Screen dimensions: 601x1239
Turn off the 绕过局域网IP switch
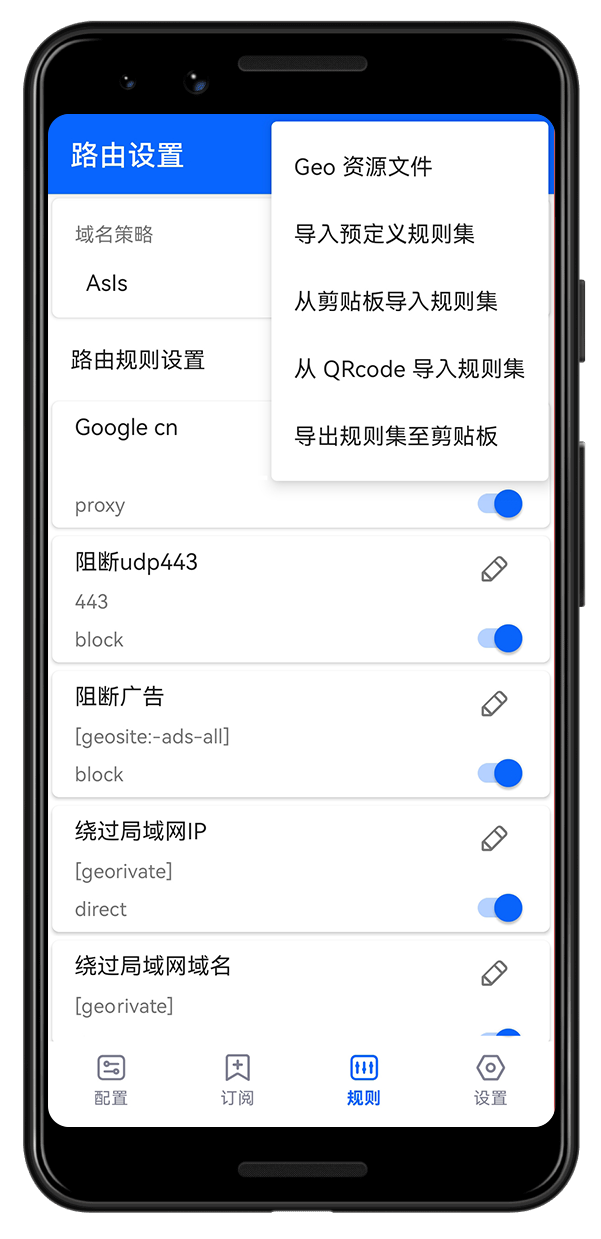tap(500, 908)
